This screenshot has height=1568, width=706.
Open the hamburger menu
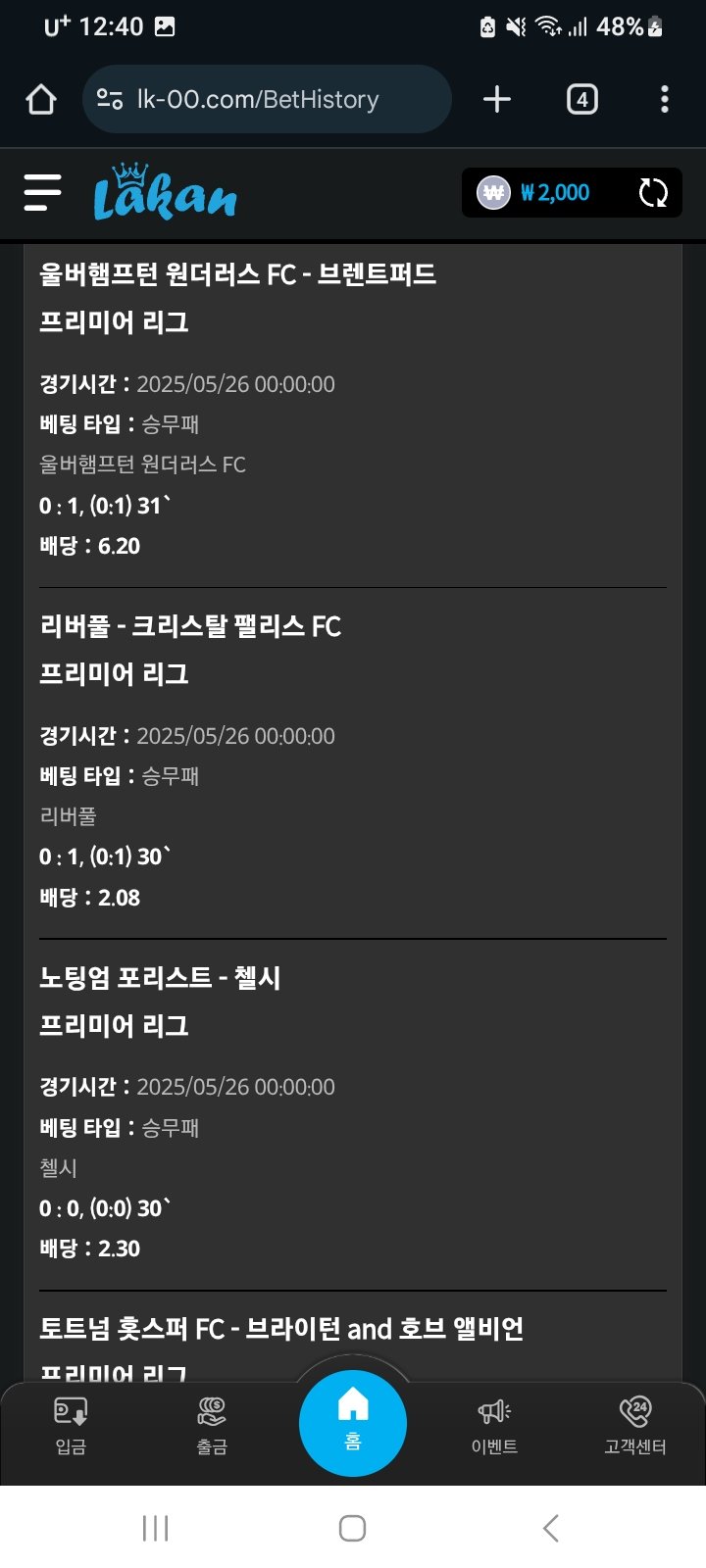click(42, 192)
